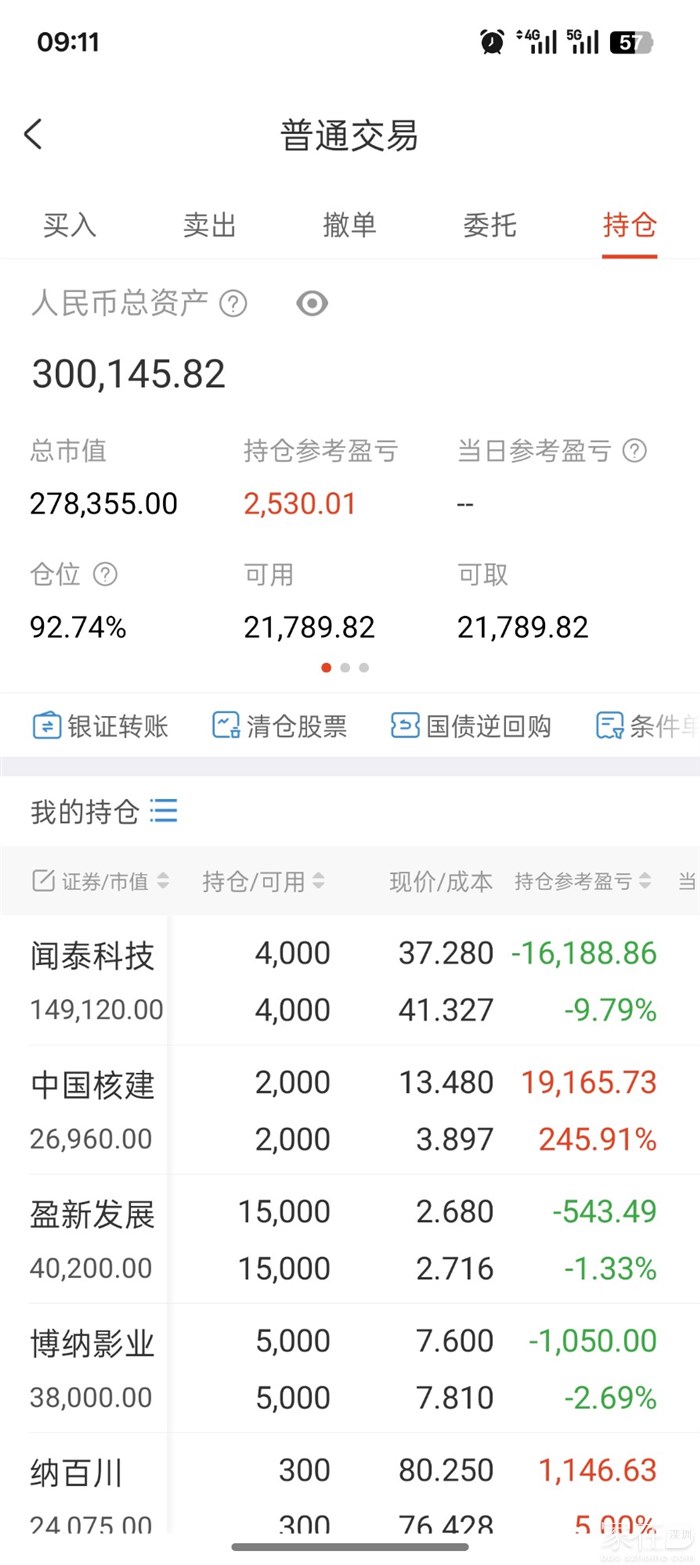The width and height of the screenshot is (700, 1565).
Task: Select the 持仓 tab
Action: click(x=629, y=225)
